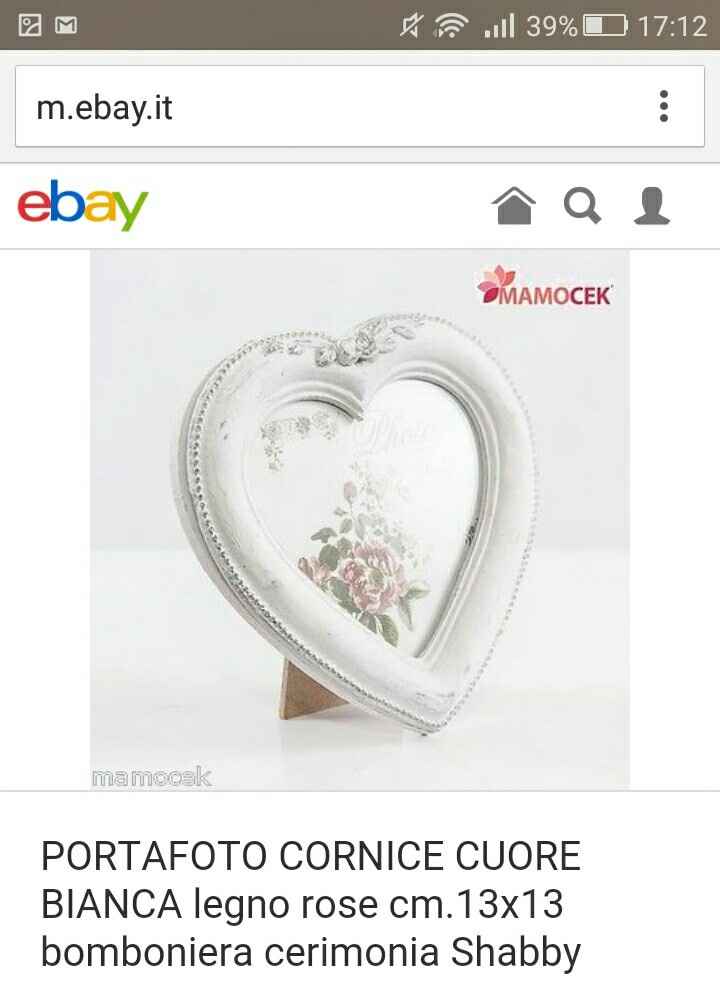
Task: Go to the eBay homepage via logo
Action: click(82, 205)
